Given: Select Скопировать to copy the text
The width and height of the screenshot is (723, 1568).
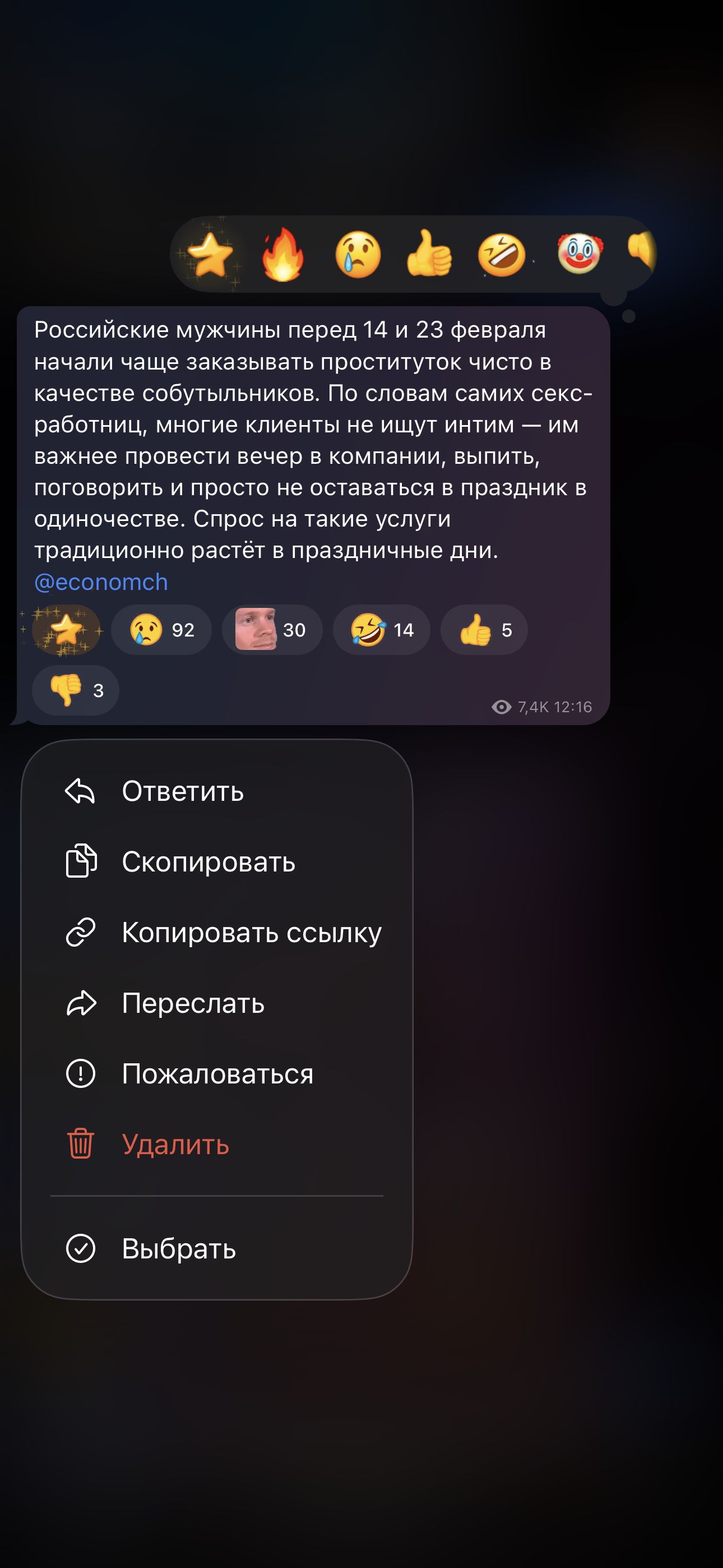Looking at the screenshot, I should tap(208, 861).
